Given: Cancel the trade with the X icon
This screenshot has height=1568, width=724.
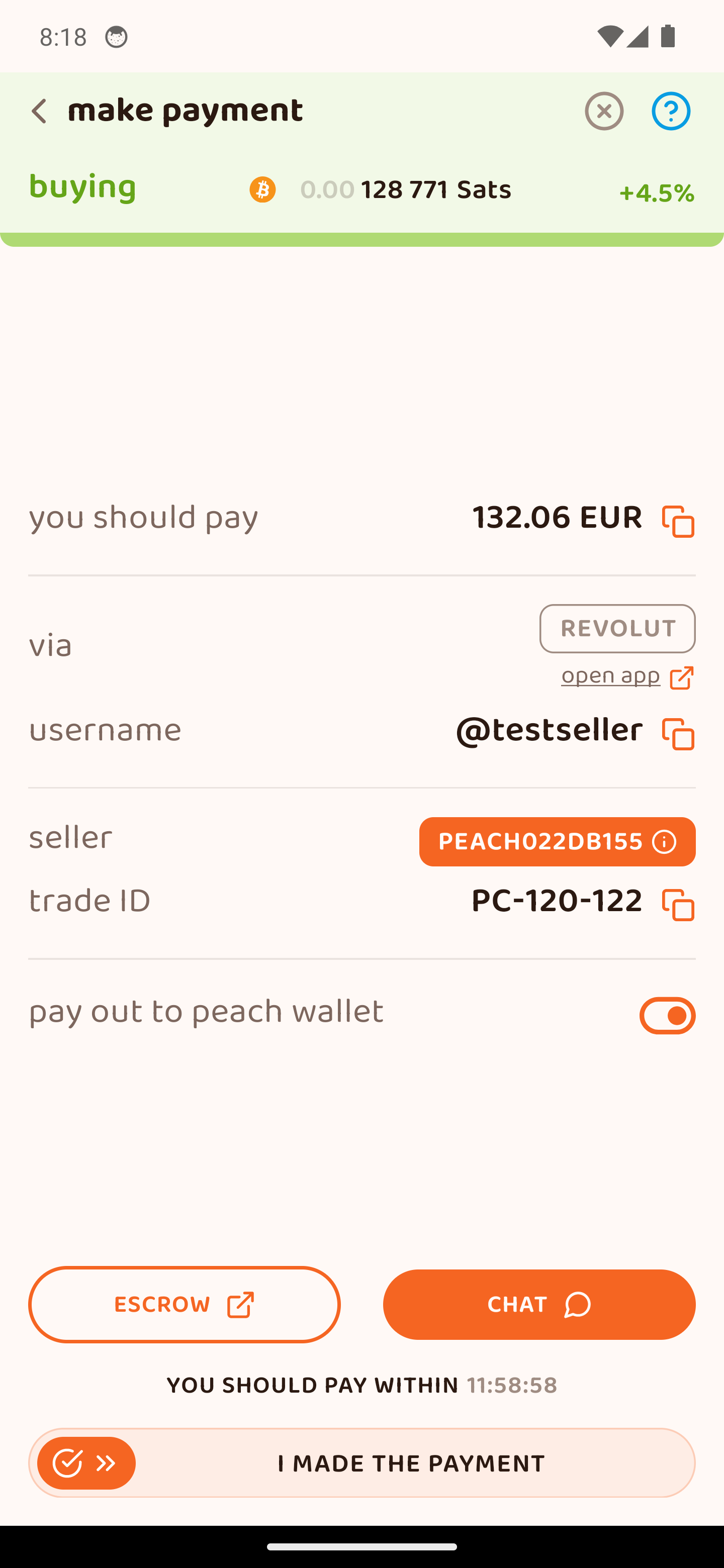Looking at the screenshot, I should [x=603, y=112].
